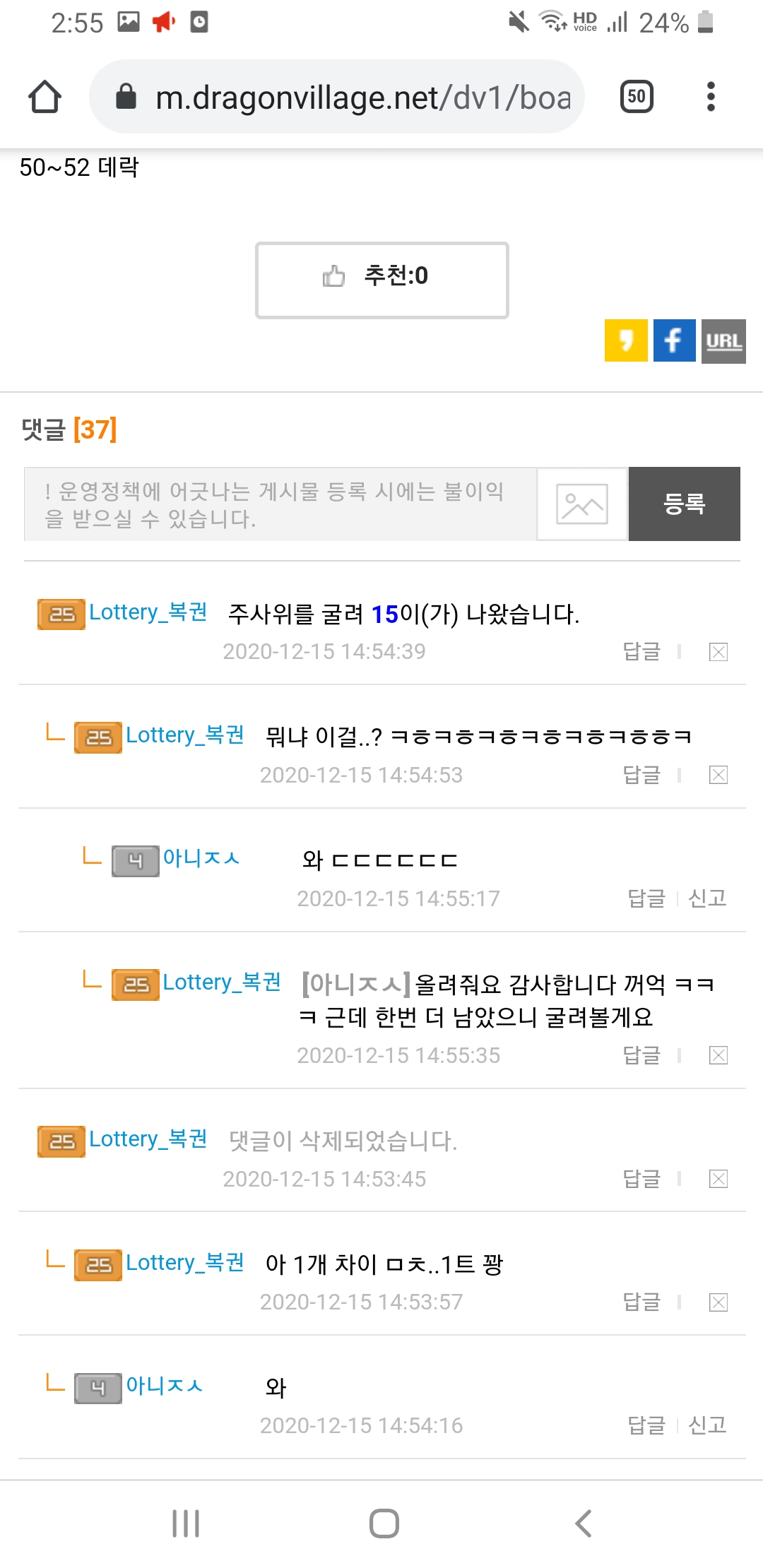Report 아니ㅈㅅ's comment from 14:55:17
The height and width of the screenshot is (1568, 763).
[x=707, y=898]
